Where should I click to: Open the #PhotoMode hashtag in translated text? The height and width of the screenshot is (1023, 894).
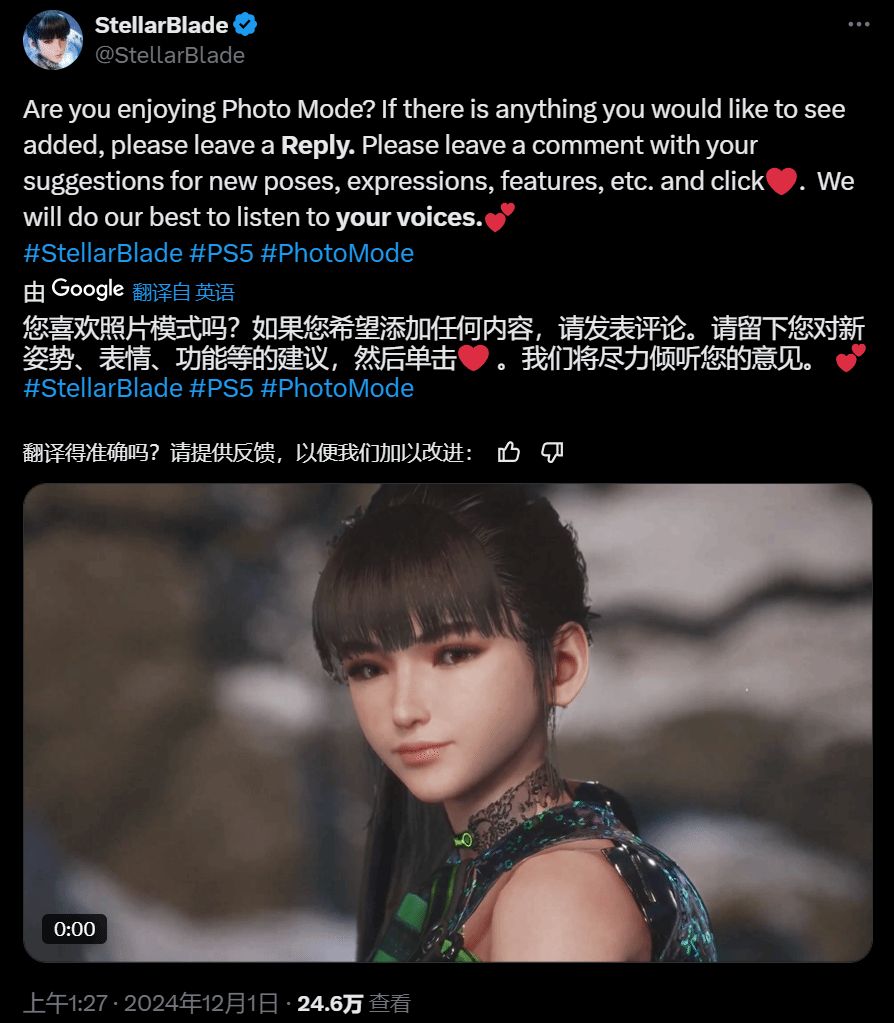coord(337,388)
